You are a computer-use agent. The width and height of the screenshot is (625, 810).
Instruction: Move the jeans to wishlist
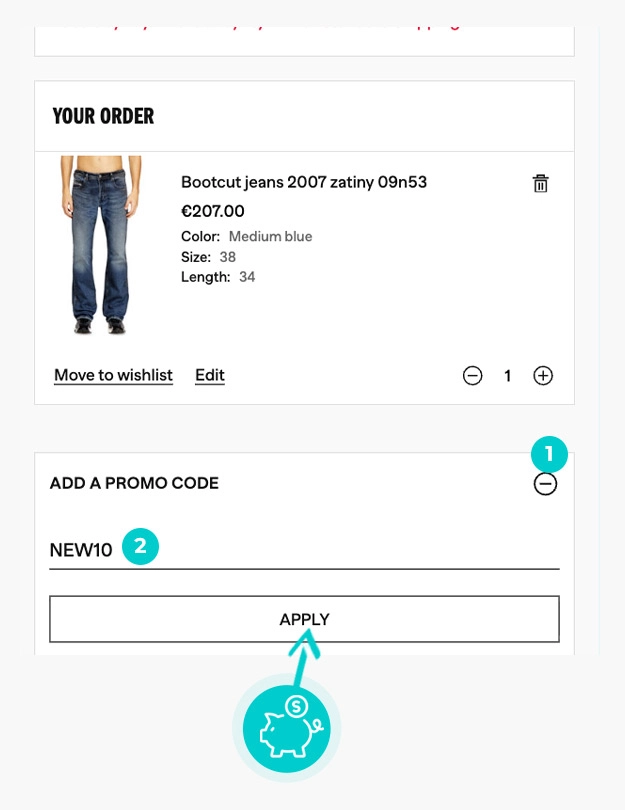click(x=113, y=375)
